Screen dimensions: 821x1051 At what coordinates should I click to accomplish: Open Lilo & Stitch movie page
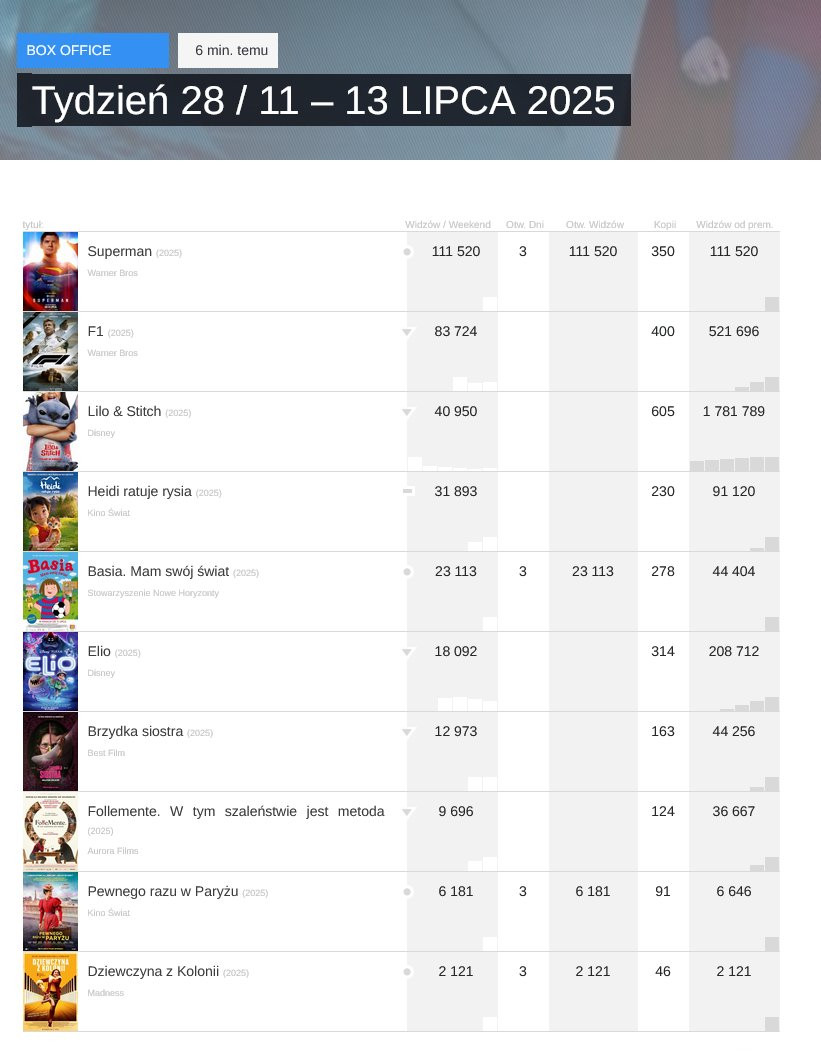124,412
